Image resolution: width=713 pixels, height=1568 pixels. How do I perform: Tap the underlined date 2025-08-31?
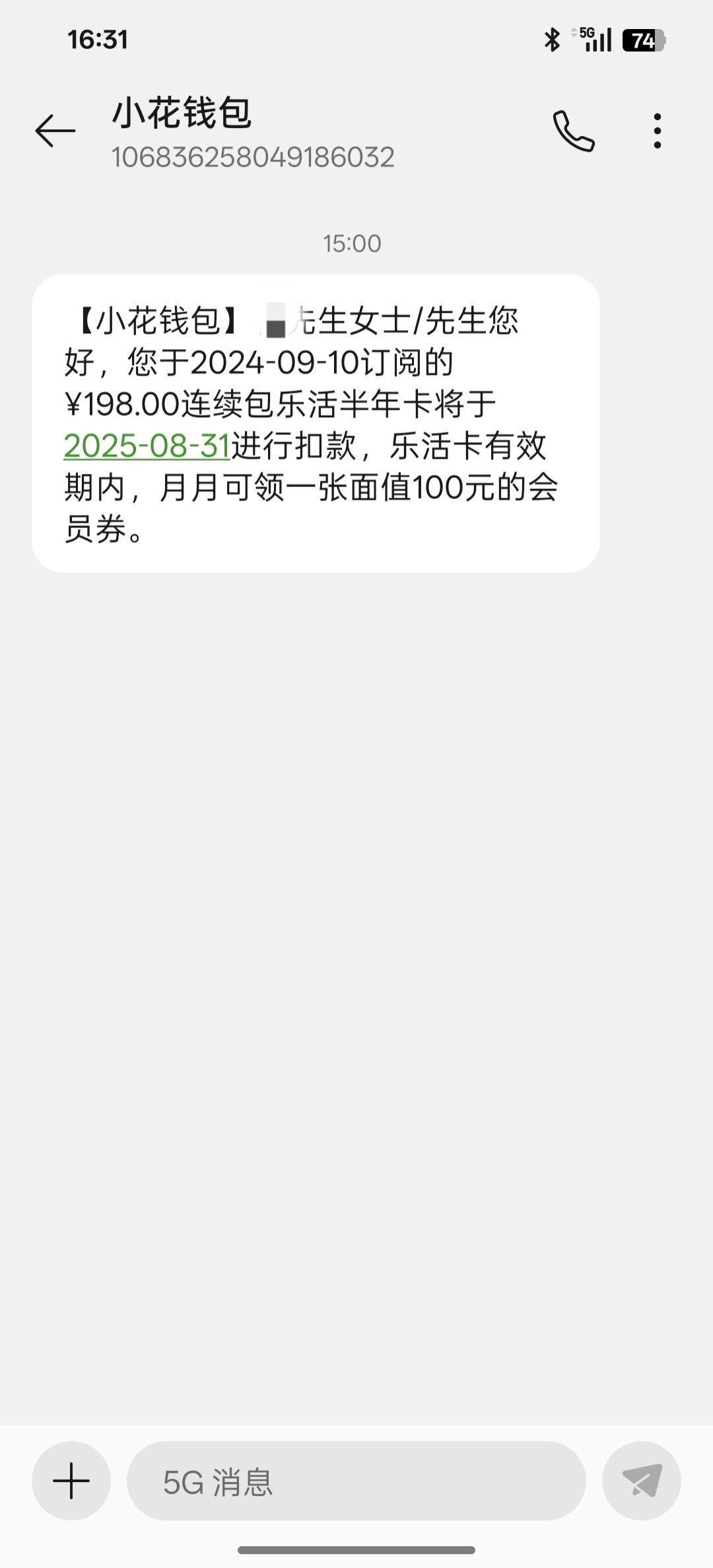(147, 445)
